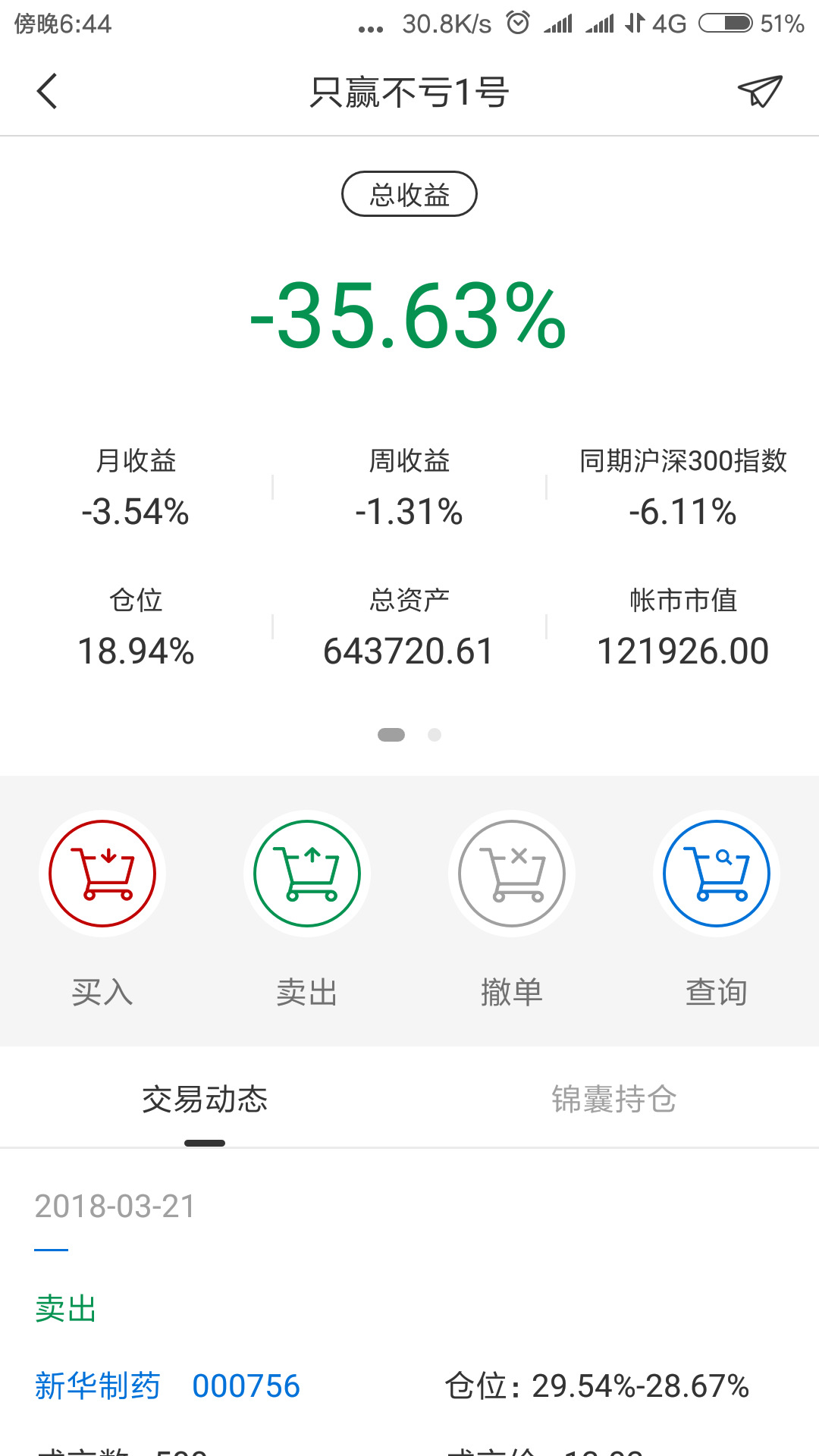Tap the 卖出 trade type label
819x1456 pixels.
(65, 1309)
